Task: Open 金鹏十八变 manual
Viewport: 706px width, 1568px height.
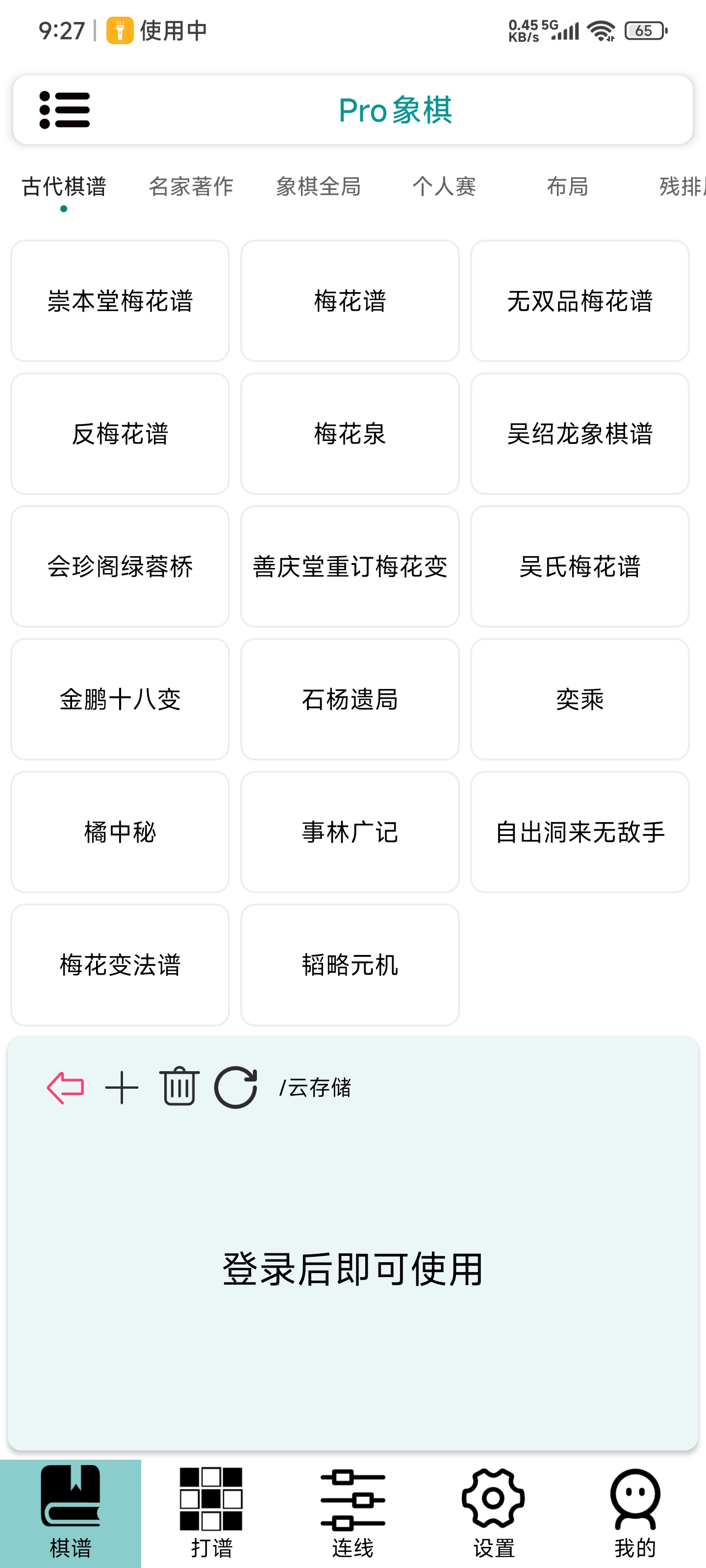Action: (x=120, y=699)
